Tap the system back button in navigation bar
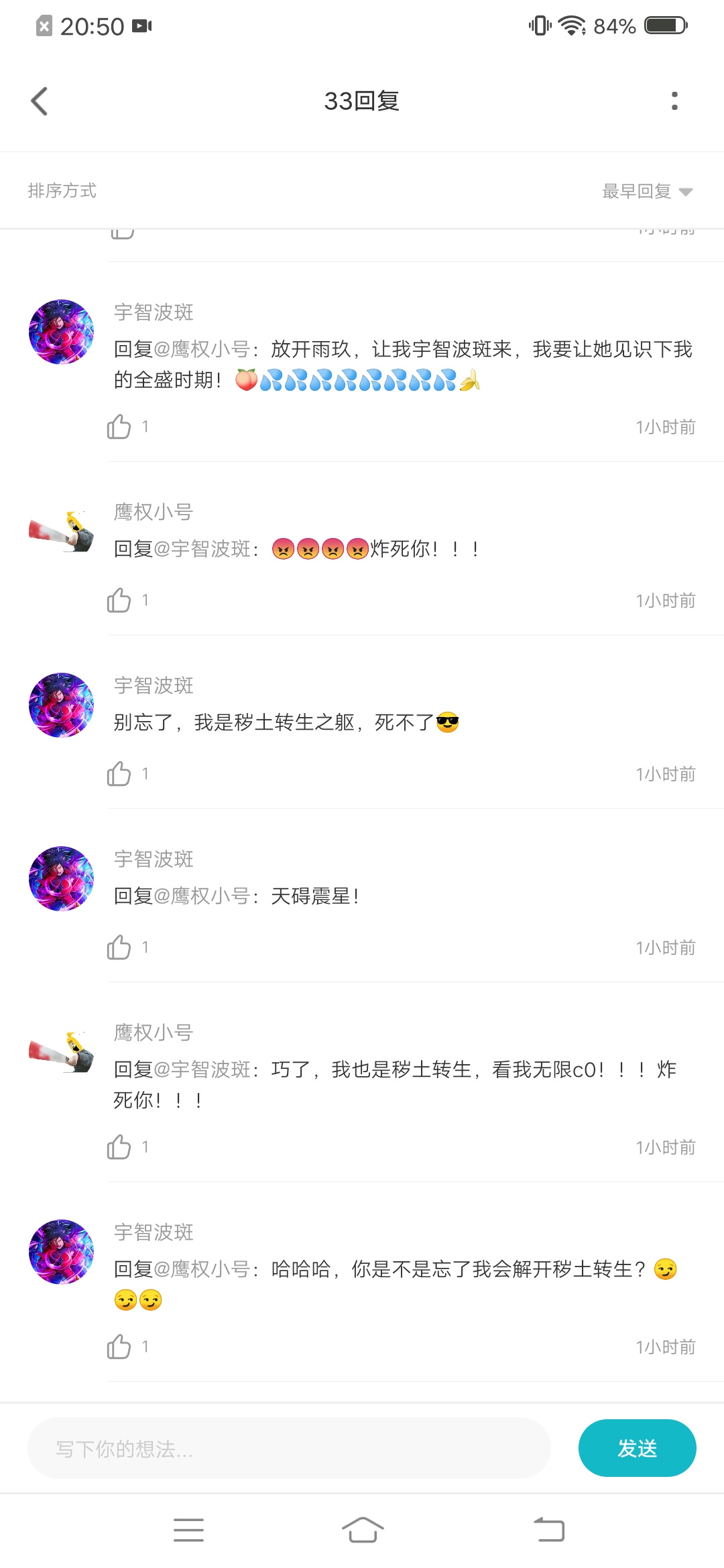Image resolution: width=724 pixels, height=1568 pixels. (x=549, y=1530)
